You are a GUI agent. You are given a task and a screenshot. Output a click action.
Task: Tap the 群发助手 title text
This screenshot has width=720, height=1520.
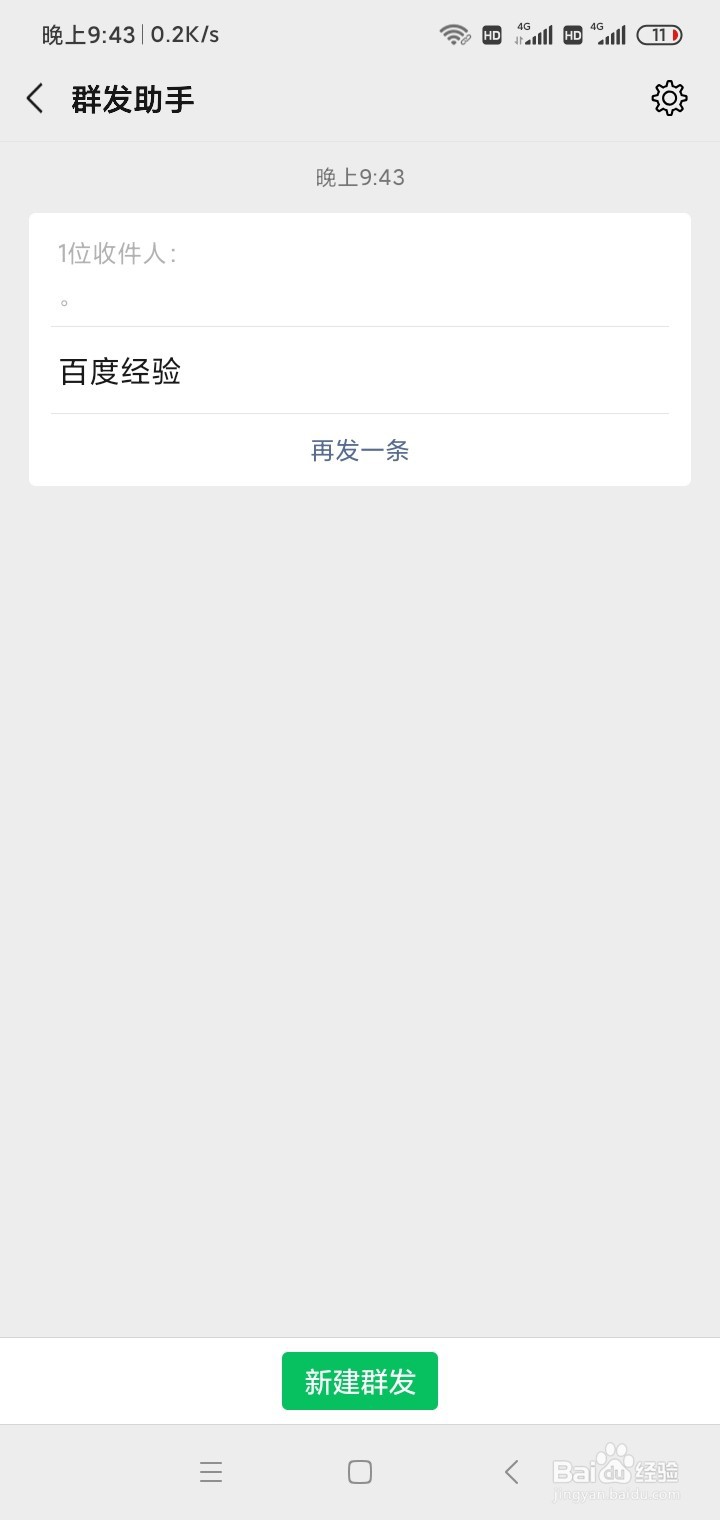[131, 98]
